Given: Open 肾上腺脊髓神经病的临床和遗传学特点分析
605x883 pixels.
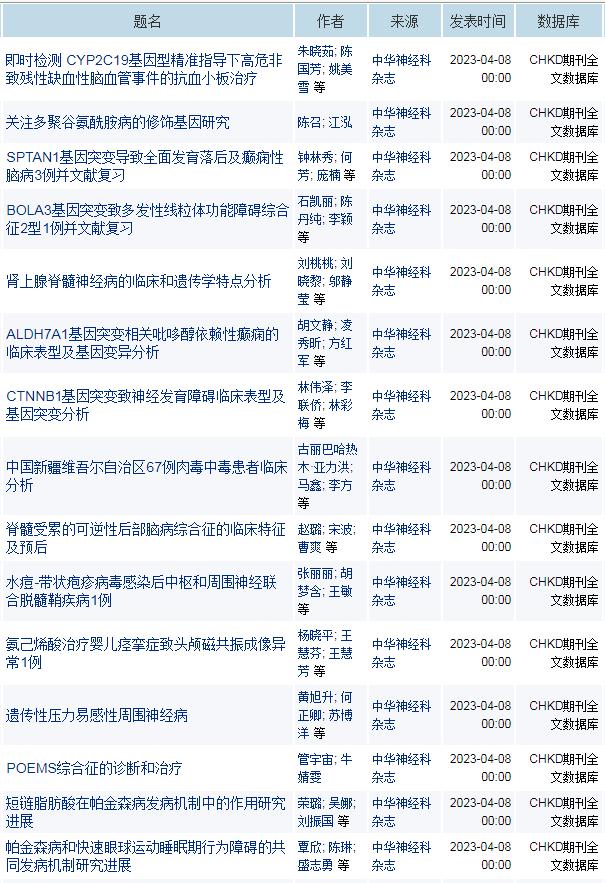Looking at the screenshot, I should [138, 281].
